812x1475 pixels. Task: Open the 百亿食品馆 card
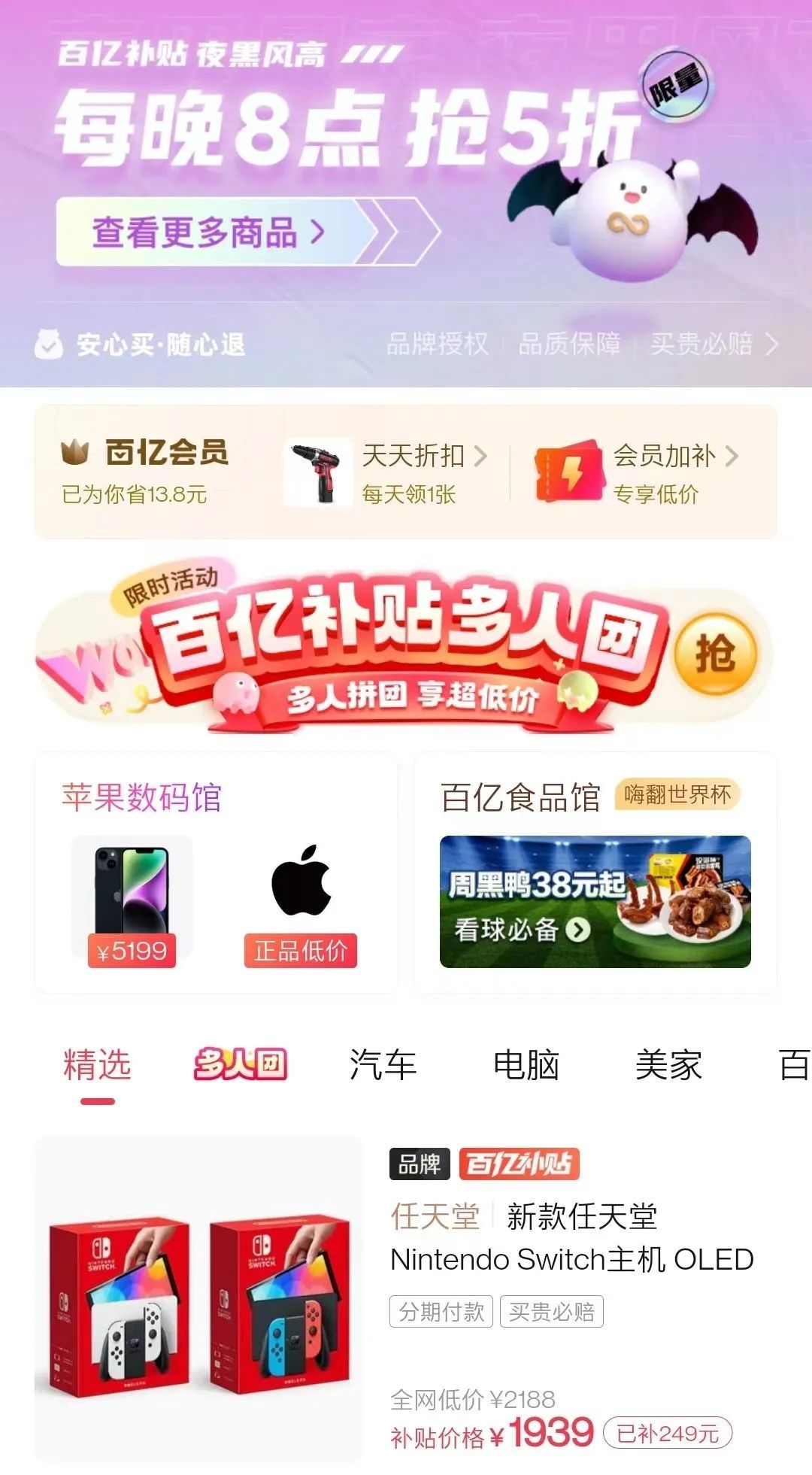point(595,873)
